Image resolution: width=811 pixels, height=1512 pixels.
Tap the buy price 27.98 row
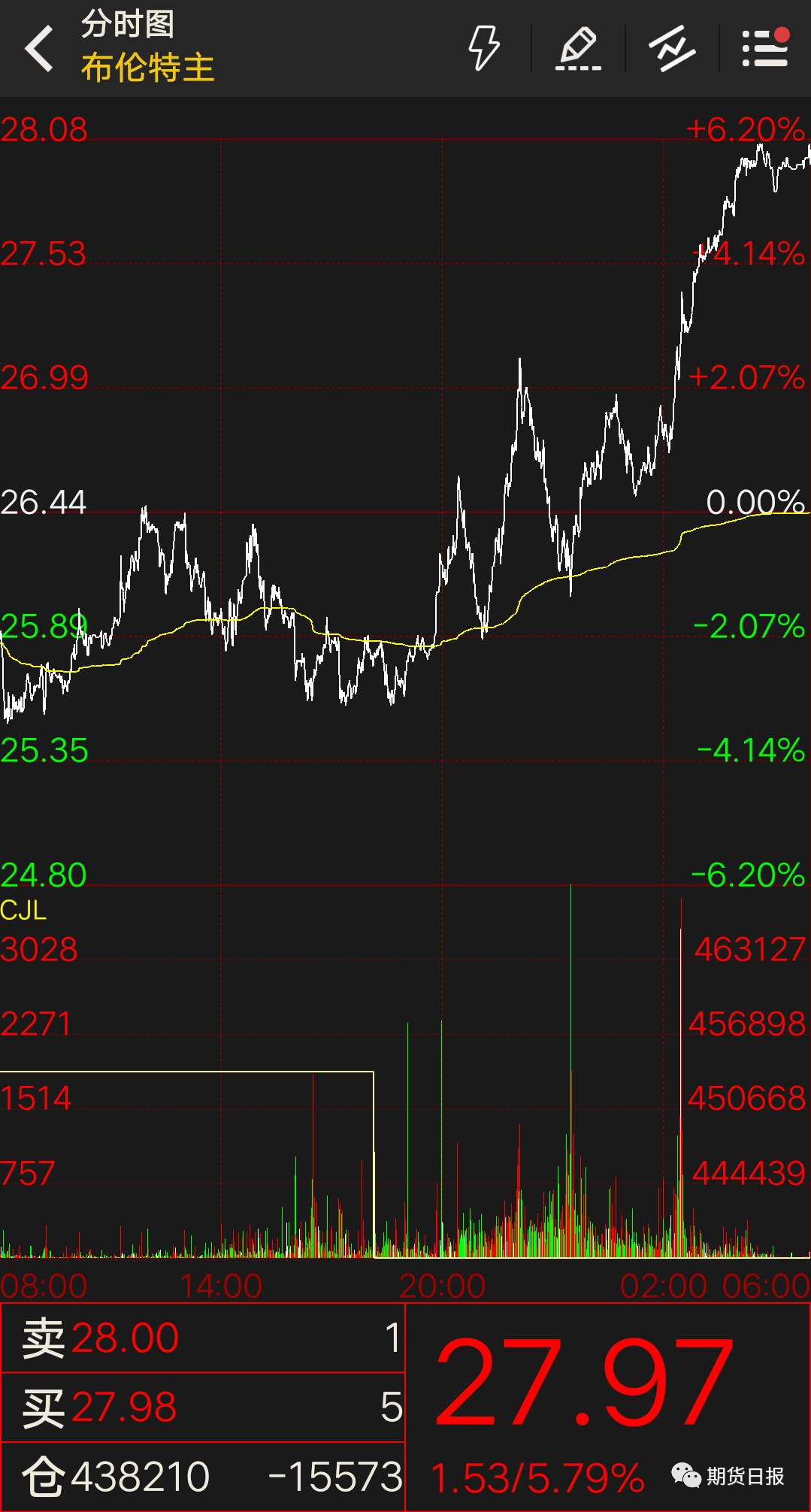coord(203,1408)
